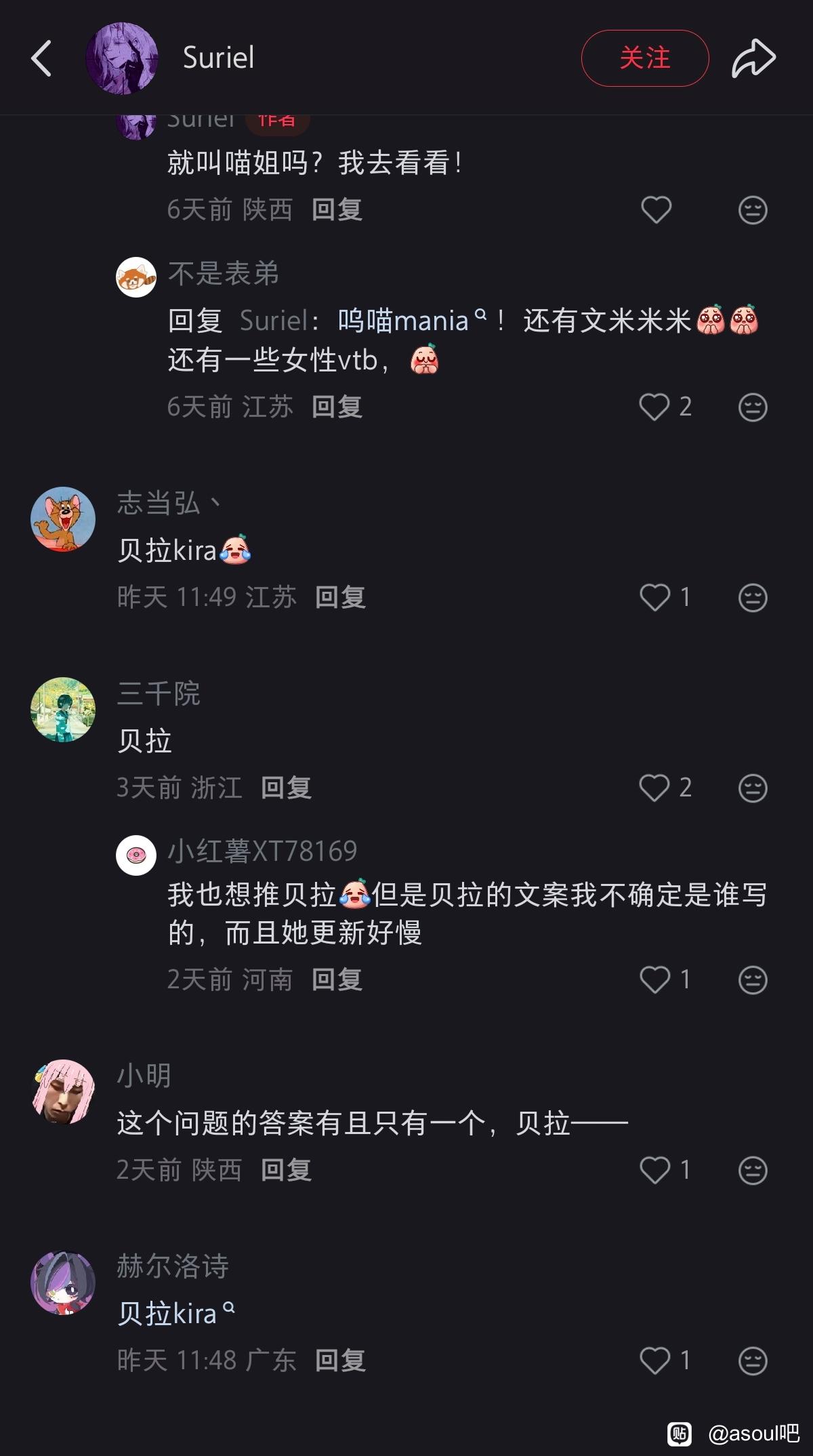Open 赫尔洛诗's 贝拉kira search link

coord(175,1314)
